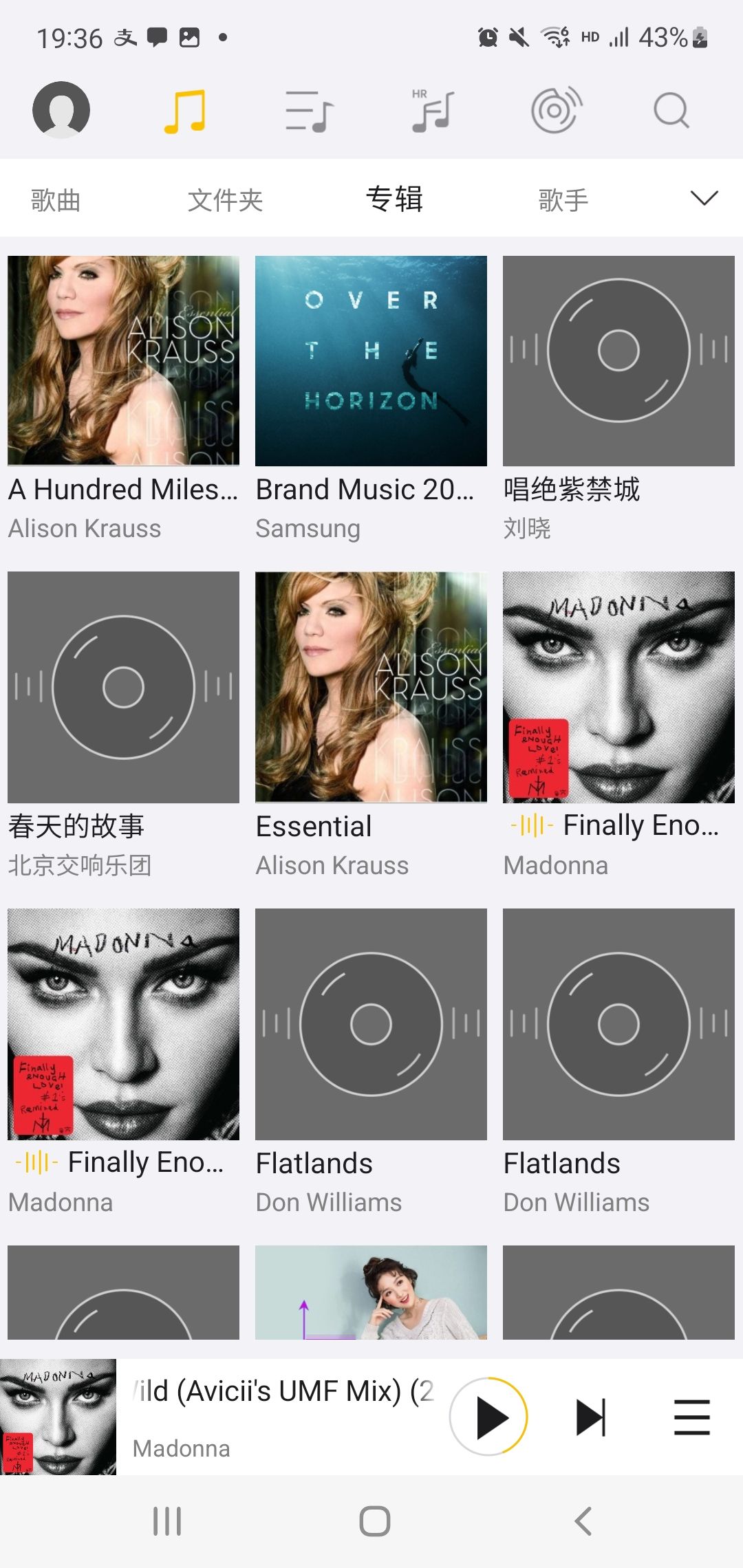Open the Essential album by Alison Krauss
743x1568 pixels.
coord(371,687)
